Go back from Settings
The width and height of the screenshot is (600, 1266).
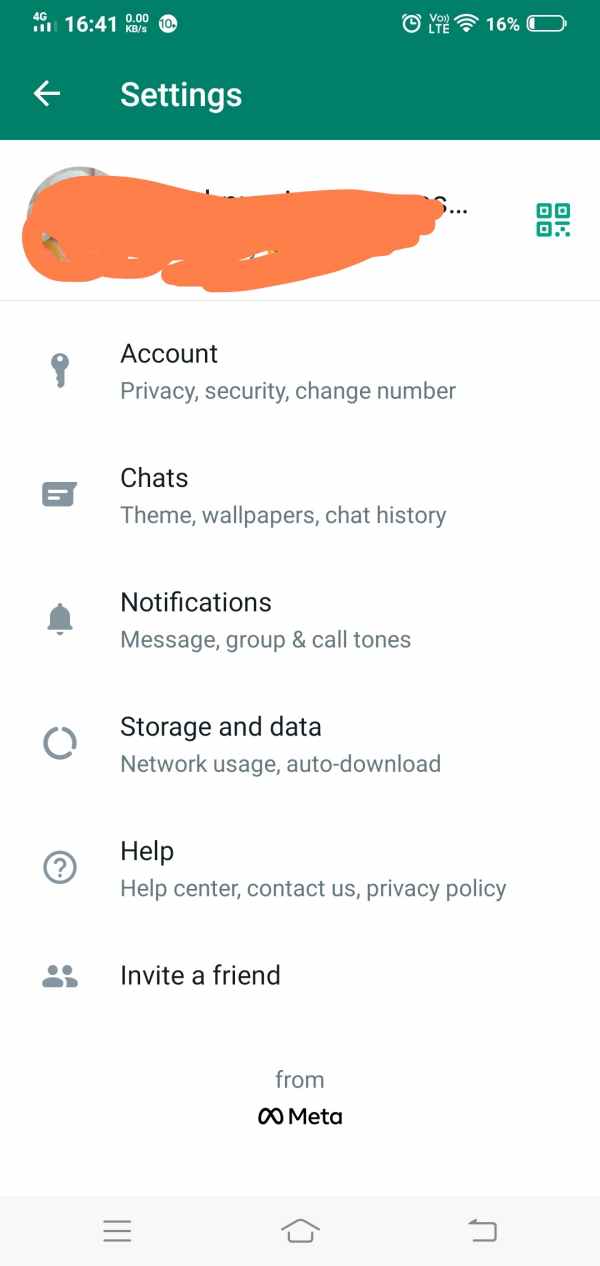(47, 94)
